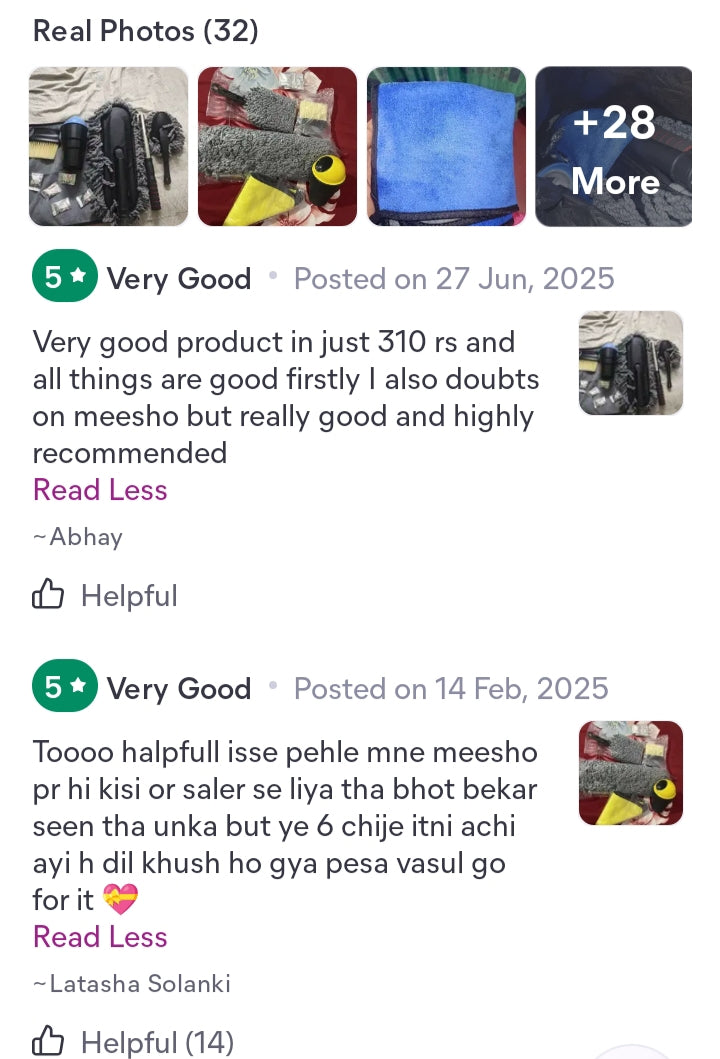Viewport: 720px width, 1059px height.
Task: Mark Latasha Solanki's review as Helpful
Action: [x=133, y=1042]
